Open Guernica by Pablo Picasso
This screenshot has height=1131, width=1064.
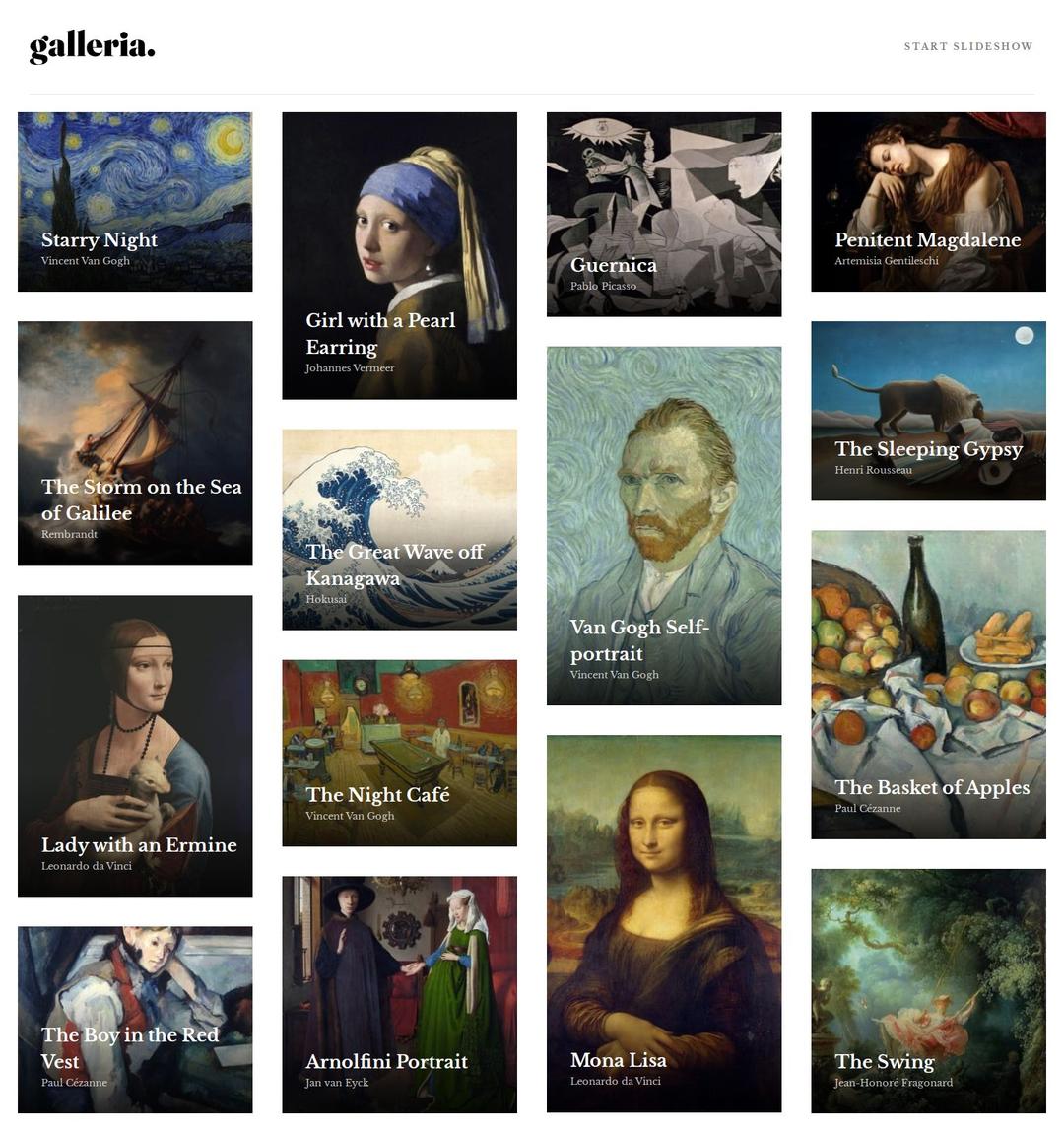[x=663, y=214]
